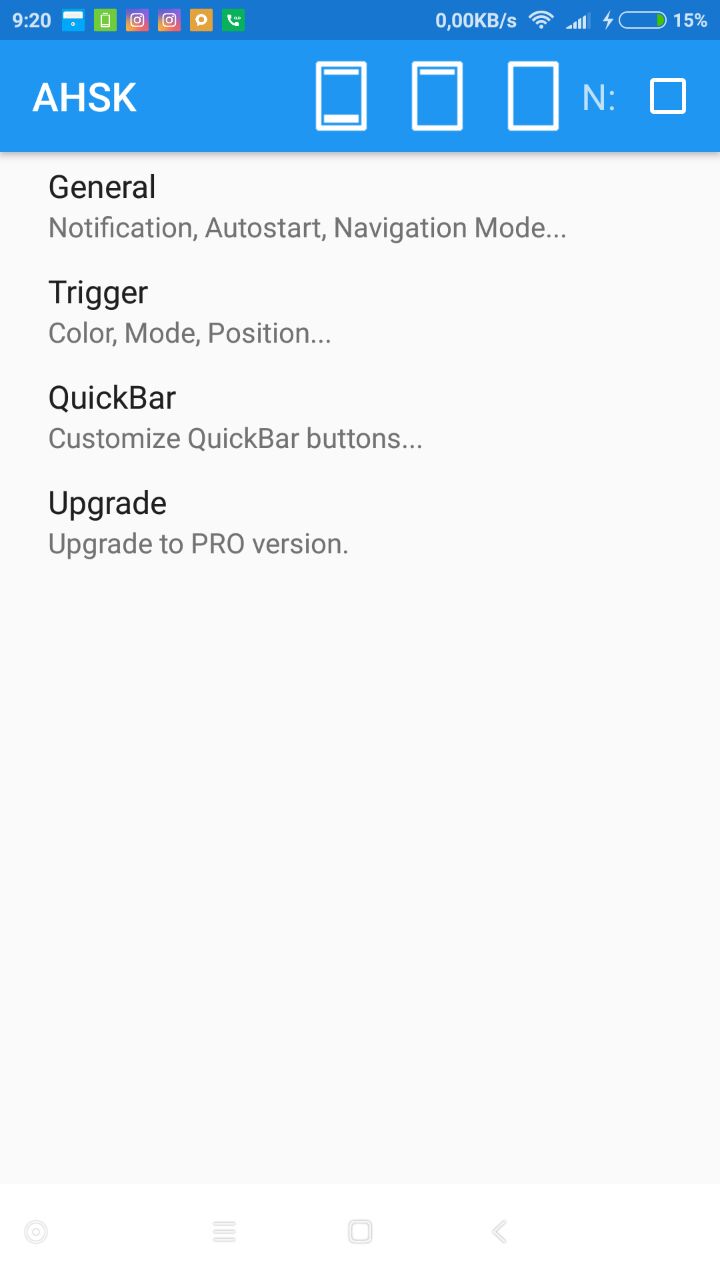Open Upgrade to PRO version
720x1280 pixels.
tap(360, 522)
